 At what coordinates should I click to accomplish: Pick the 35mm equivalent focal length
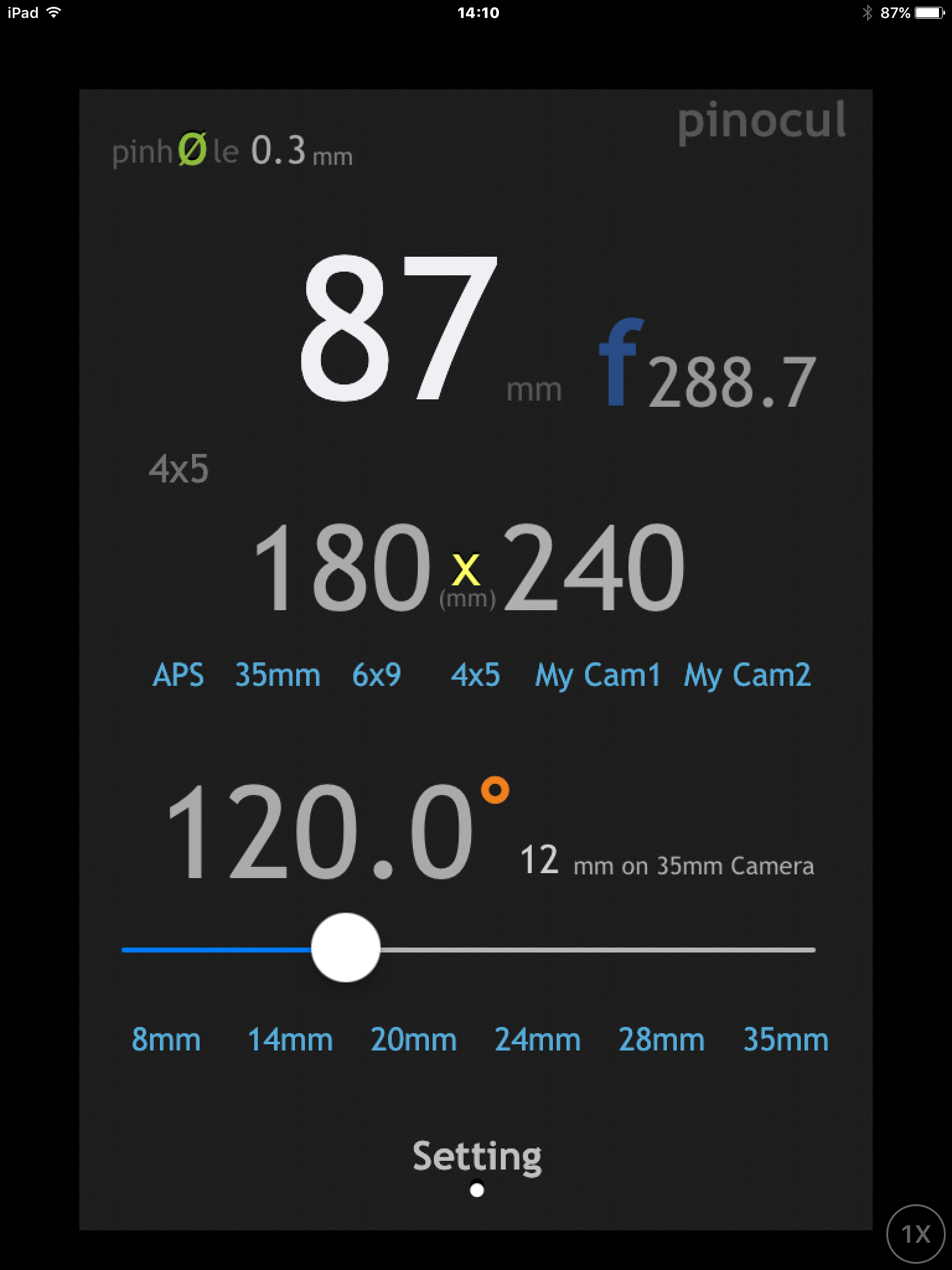[x=785, y=1039]
